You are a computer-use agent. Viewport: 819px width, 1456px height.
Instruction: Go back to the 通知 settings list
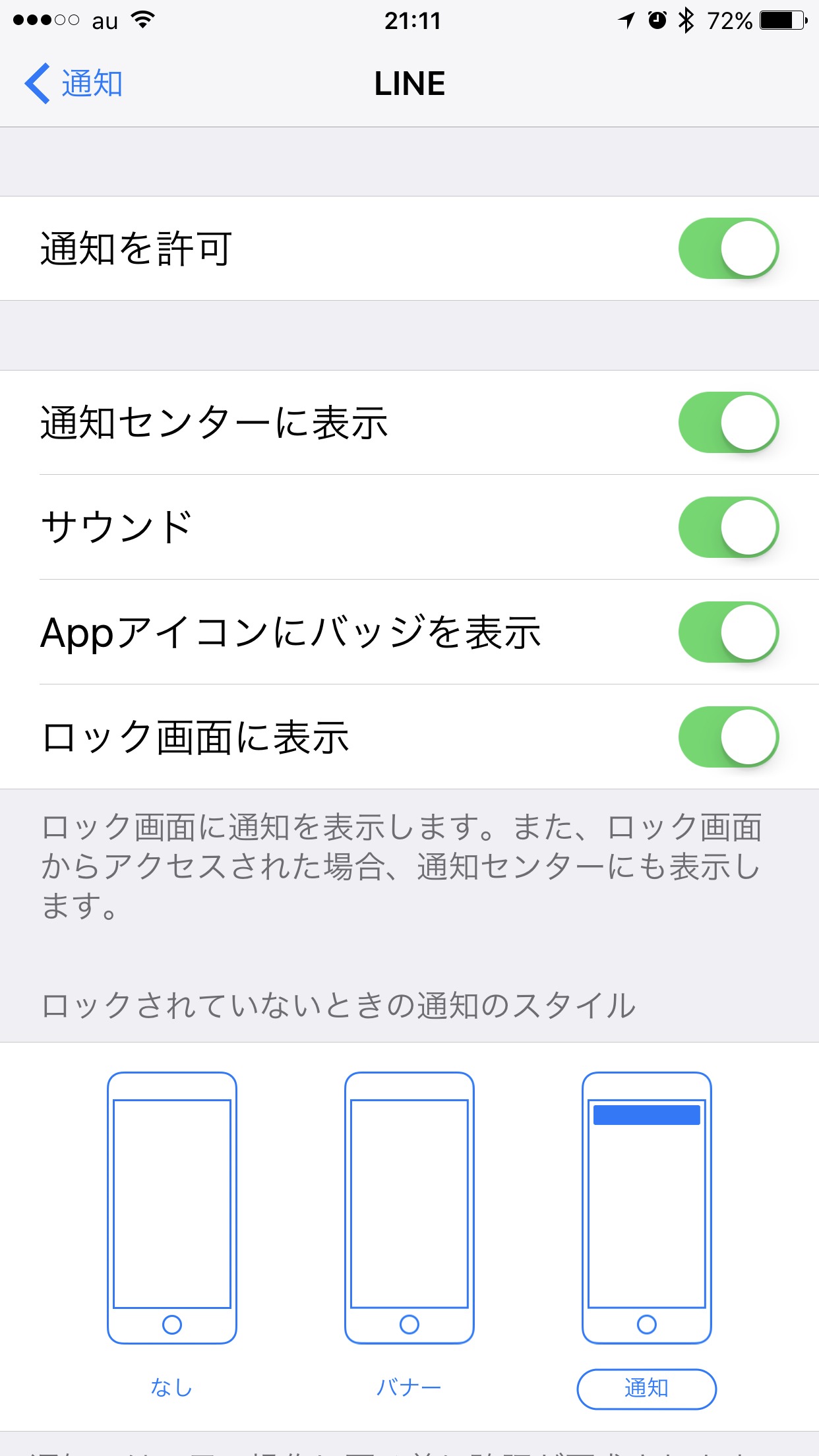click(74, 84)
